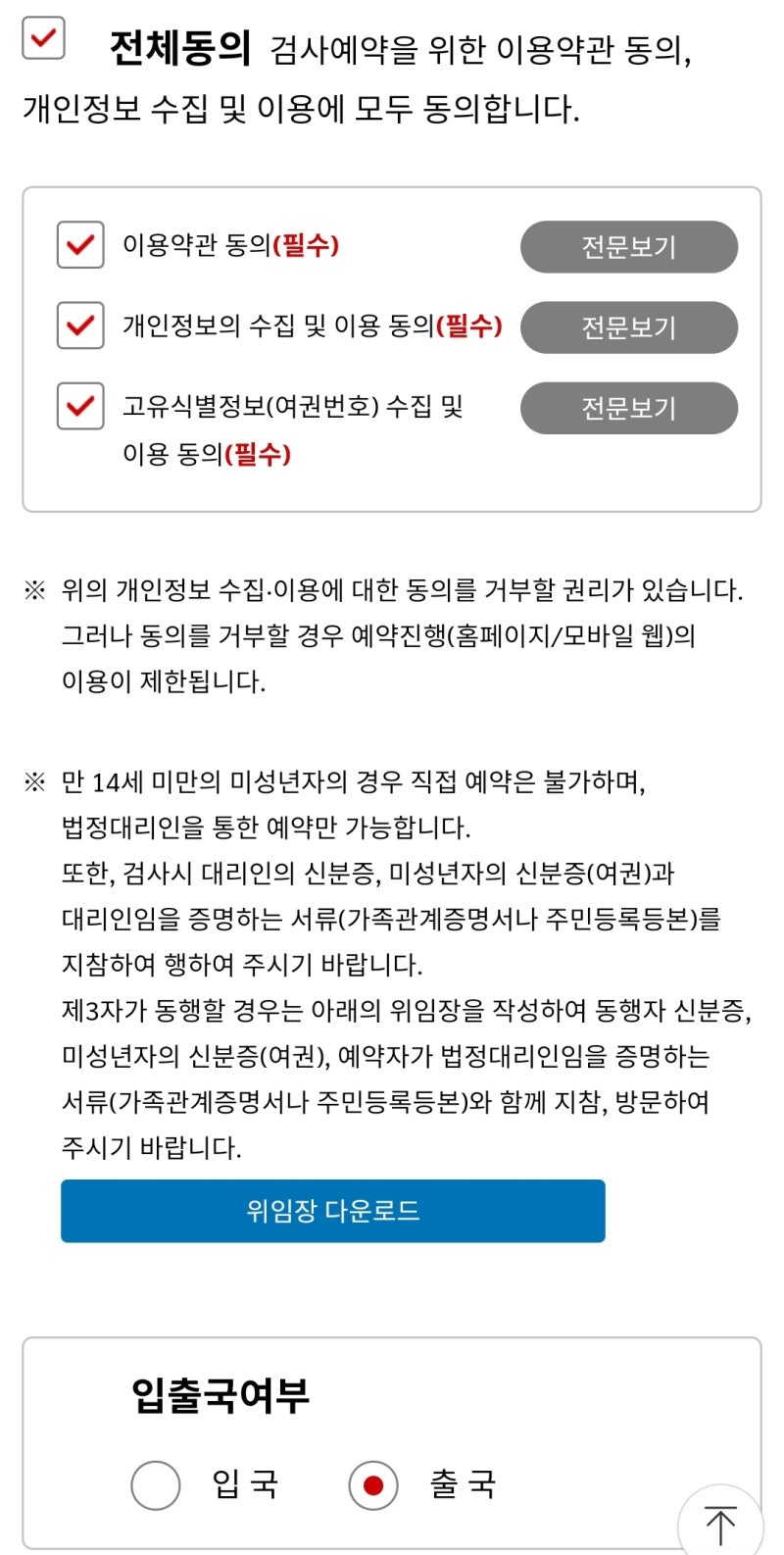Open 전문보기 for 개인정보의 수집 및 이용
784x1555 pixels.
[629, 327]
